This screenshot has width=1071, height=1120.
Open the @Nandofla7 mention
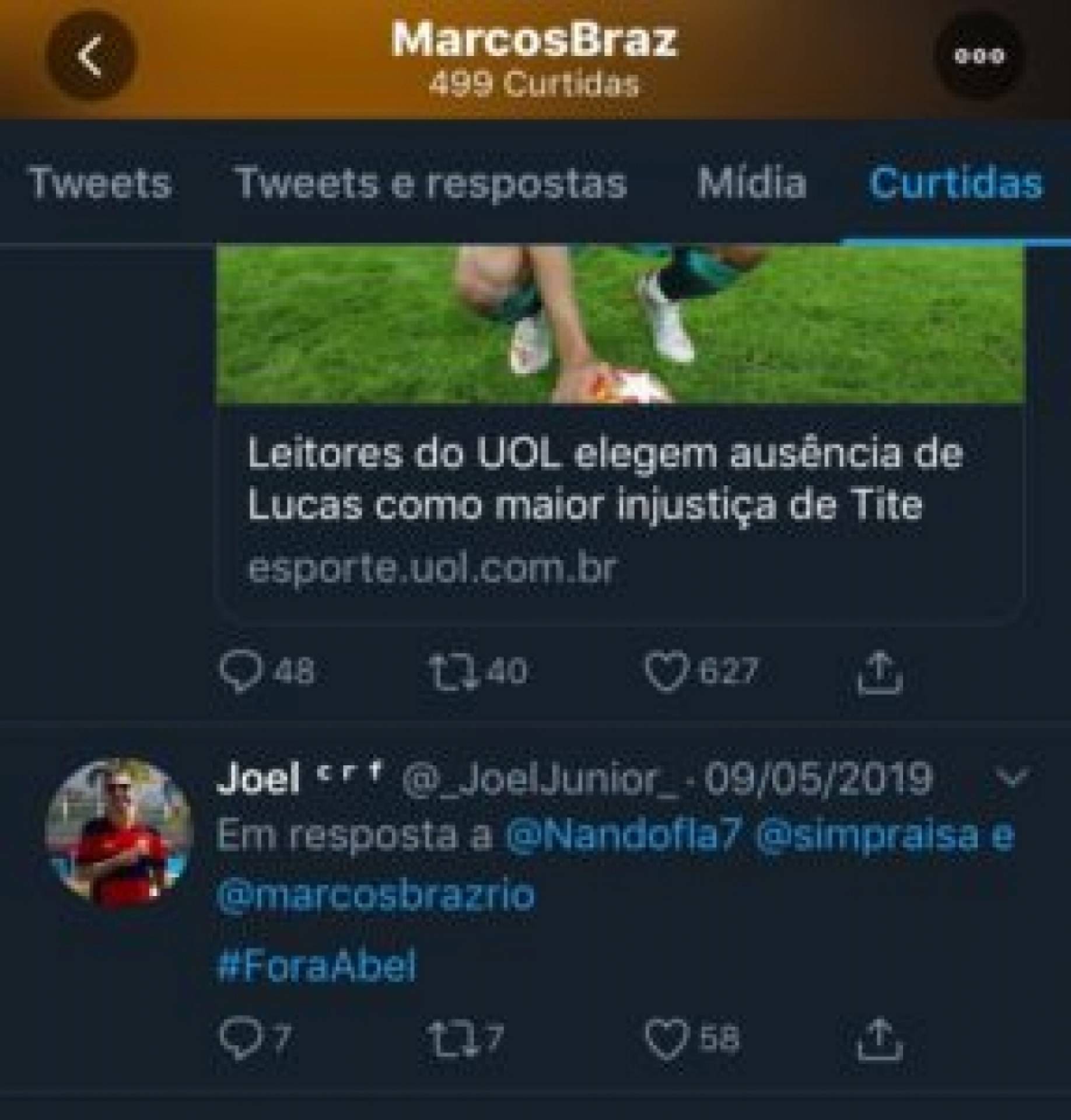pos(623,836)
